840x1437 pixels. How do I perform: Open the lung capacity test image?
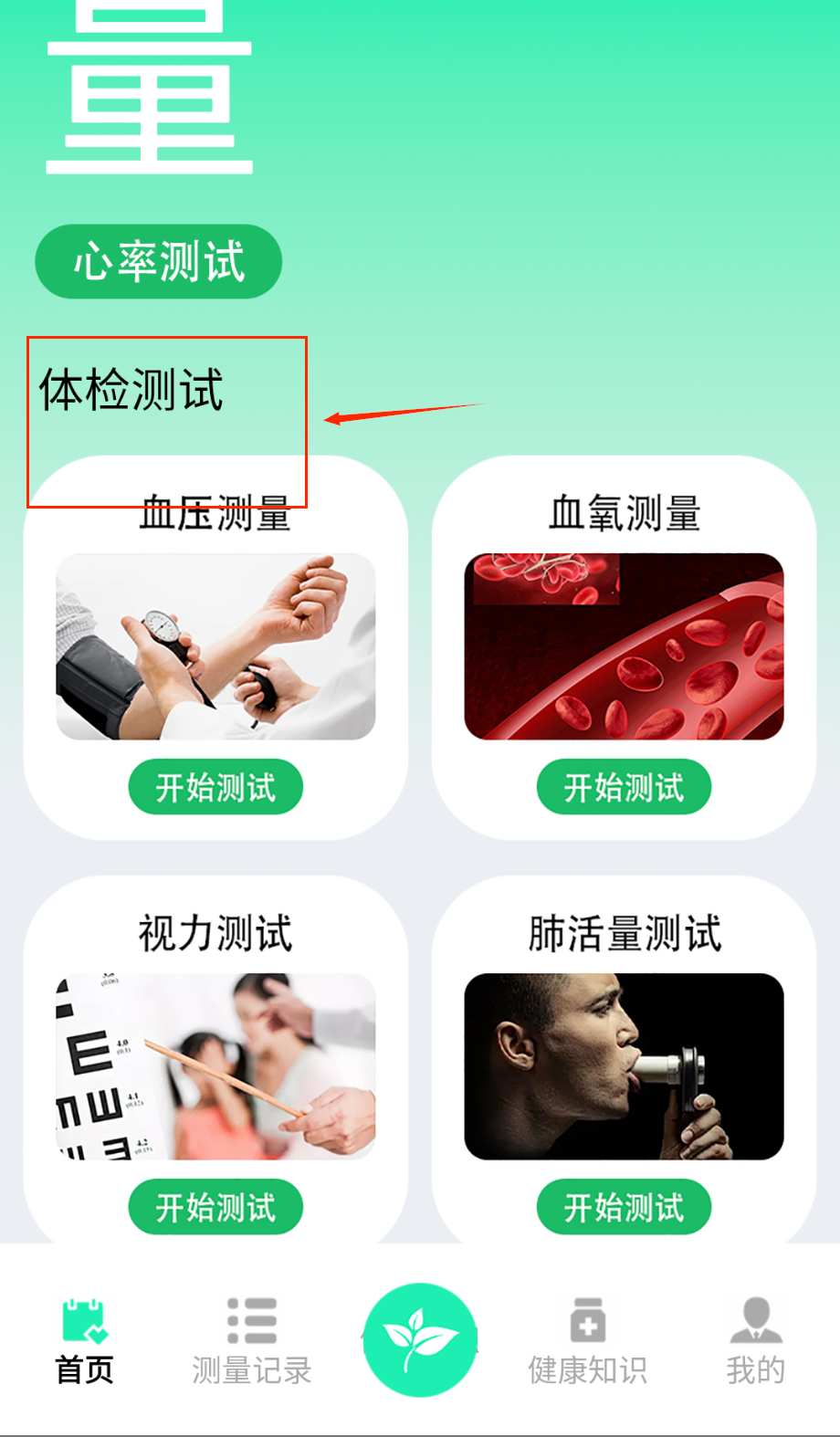pyautogui.click(x=624, y=1066)
